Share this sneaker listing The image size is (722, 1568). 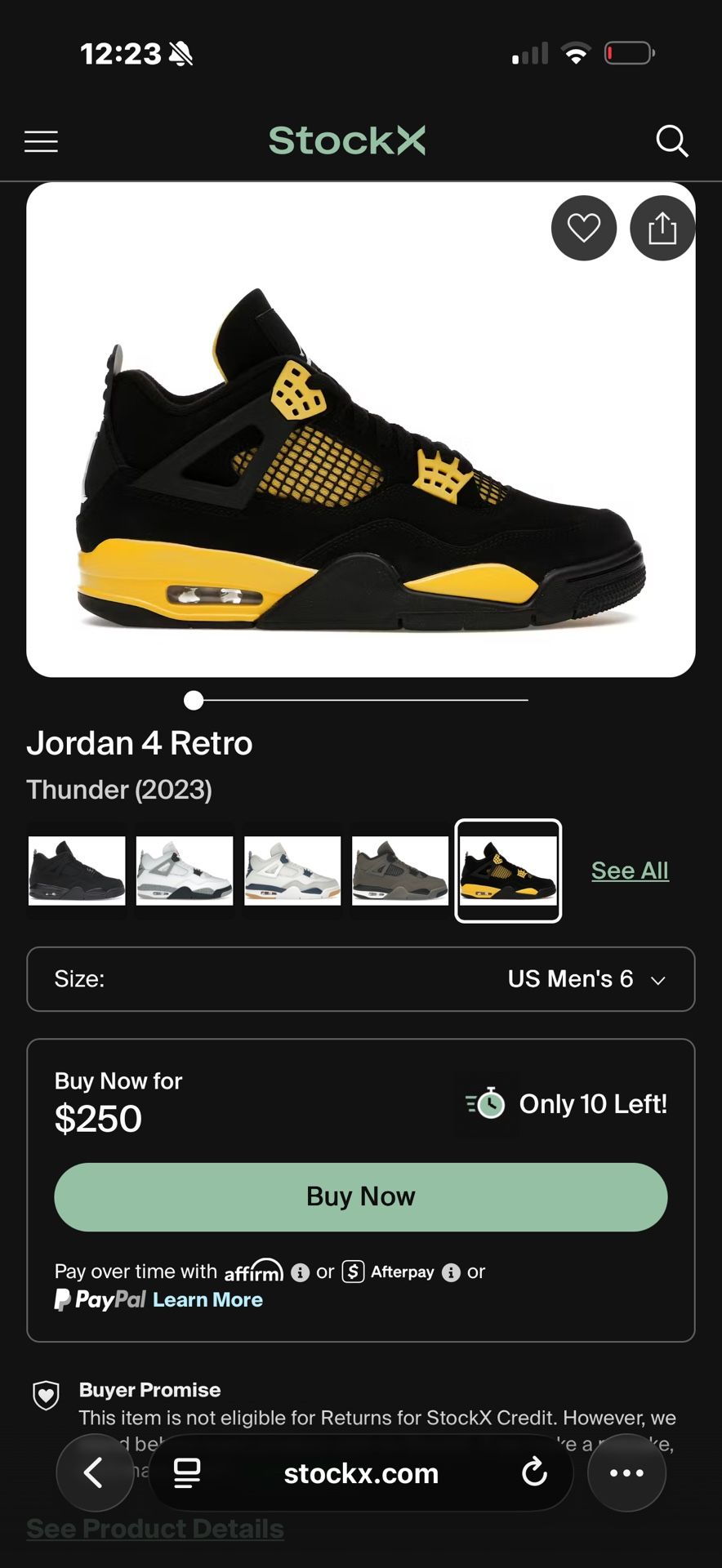pos(662,228)
